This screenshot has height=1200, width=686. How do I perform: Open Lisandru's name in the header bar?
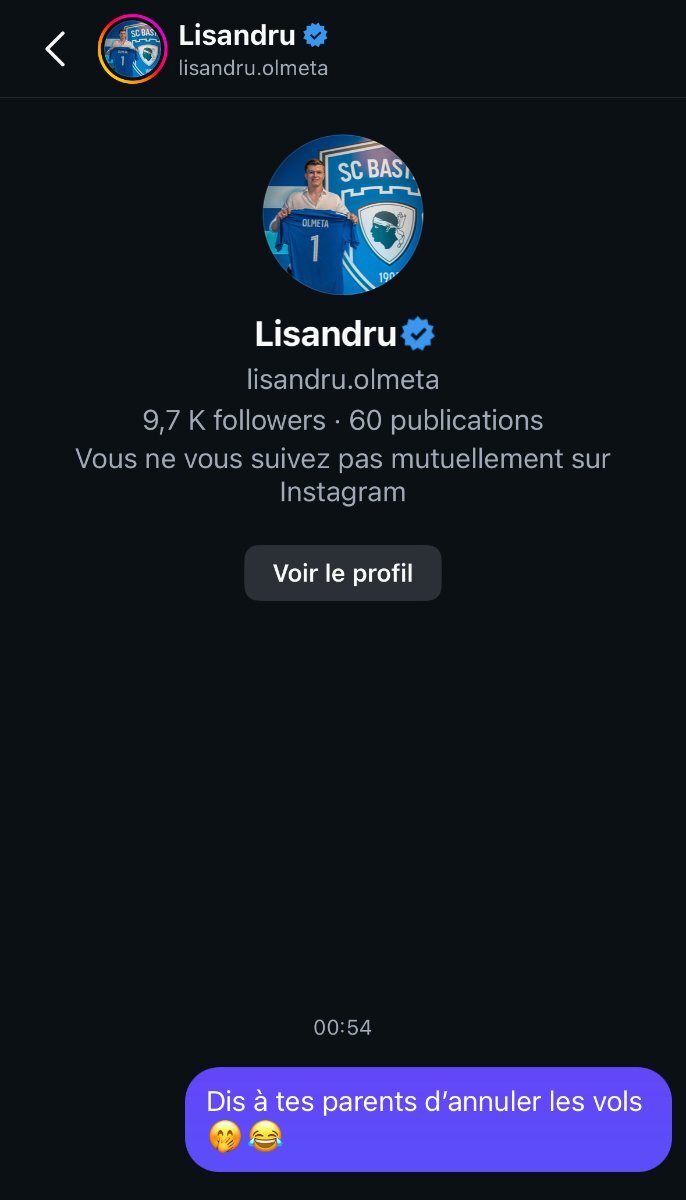click(238, 36)
